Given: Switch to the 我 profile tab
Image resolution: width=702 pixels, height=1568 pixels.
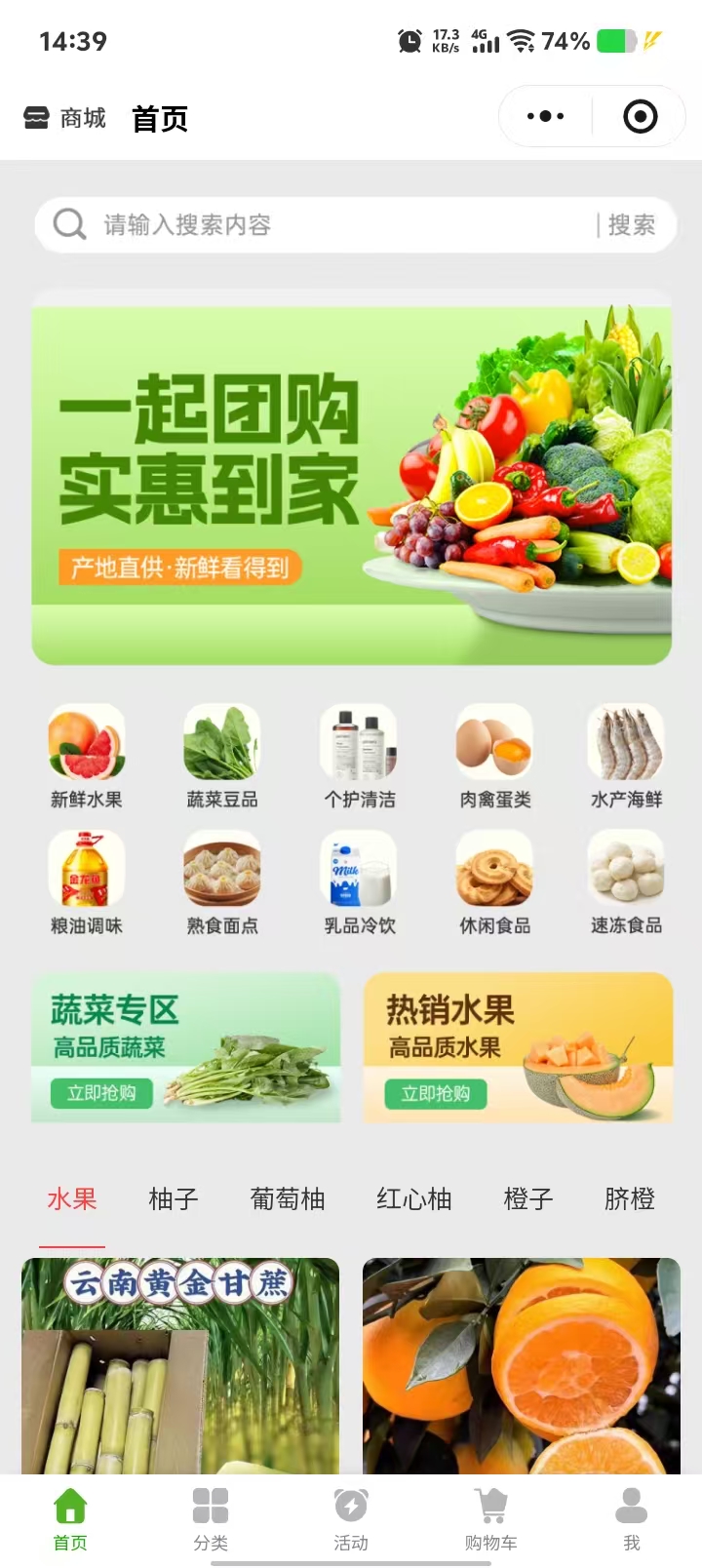Looking at the screenshot, I should click(x=632, y=1519).
